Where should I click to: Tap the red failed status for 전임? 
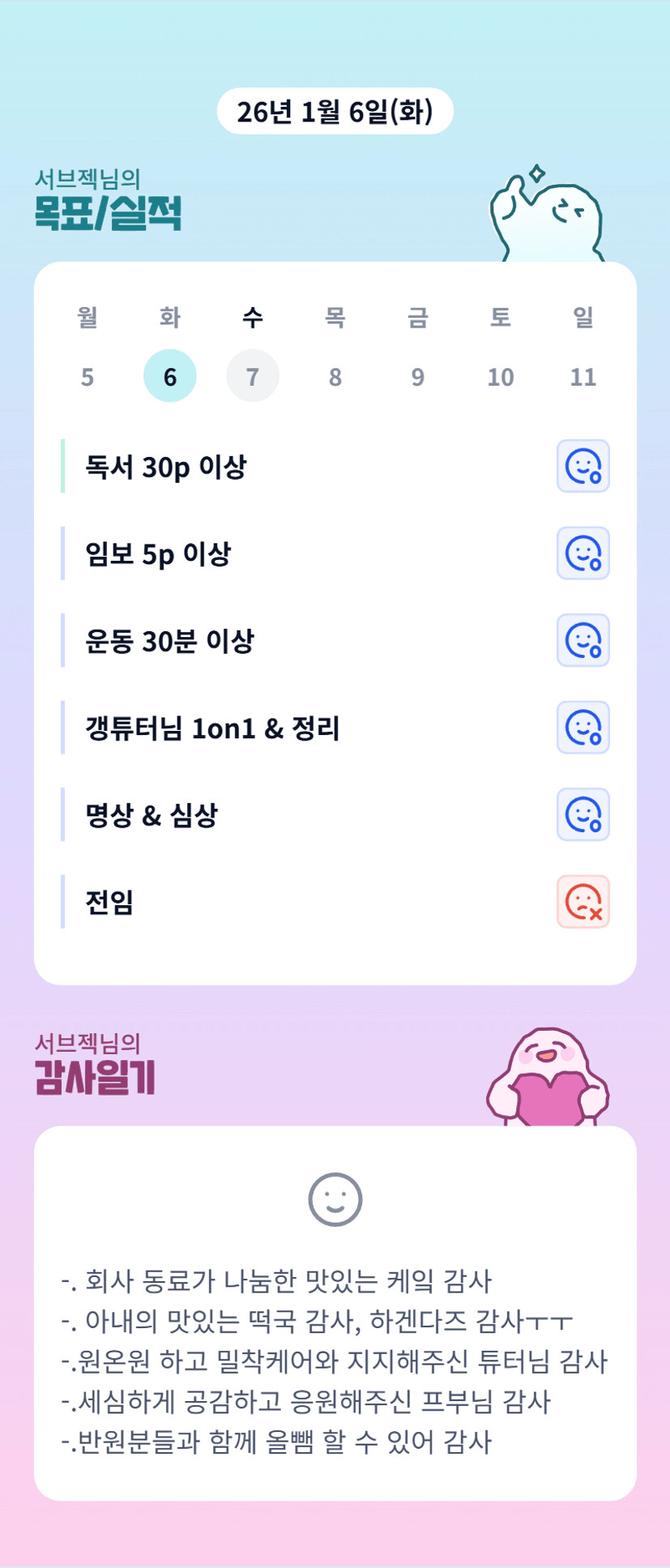(x=583, y=902)
